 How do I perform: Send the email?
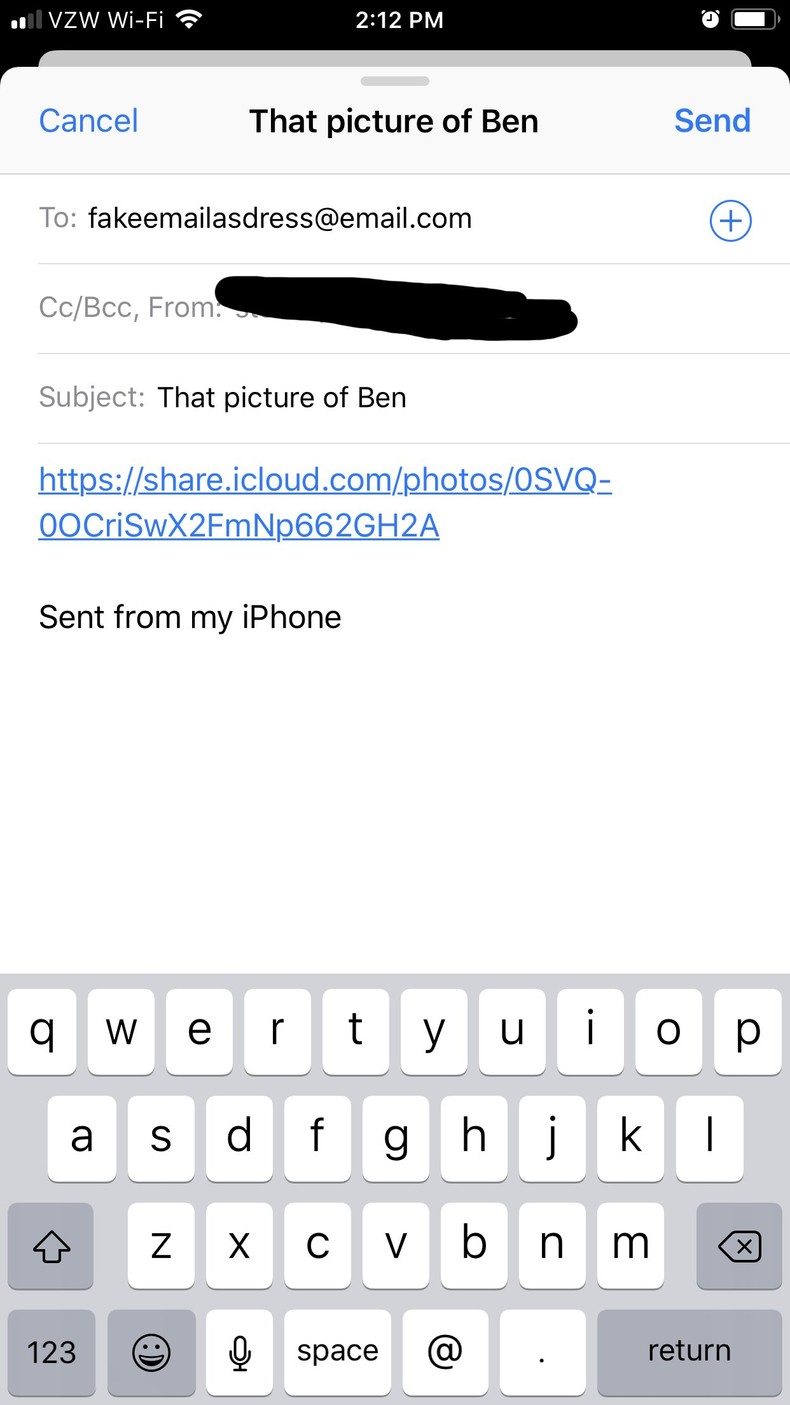(x=712, y=121)
